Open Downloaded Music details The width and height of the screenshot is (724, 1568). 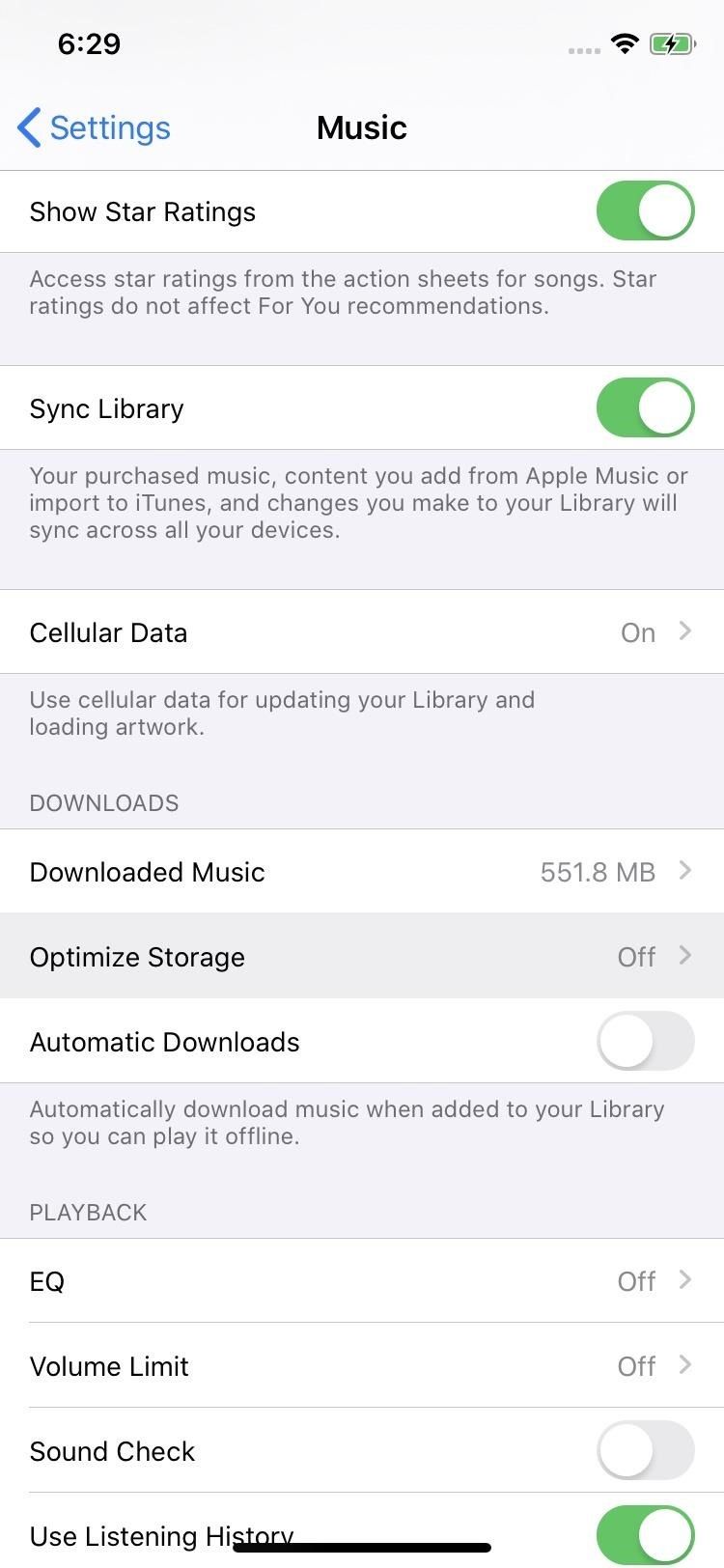point(362,872)
